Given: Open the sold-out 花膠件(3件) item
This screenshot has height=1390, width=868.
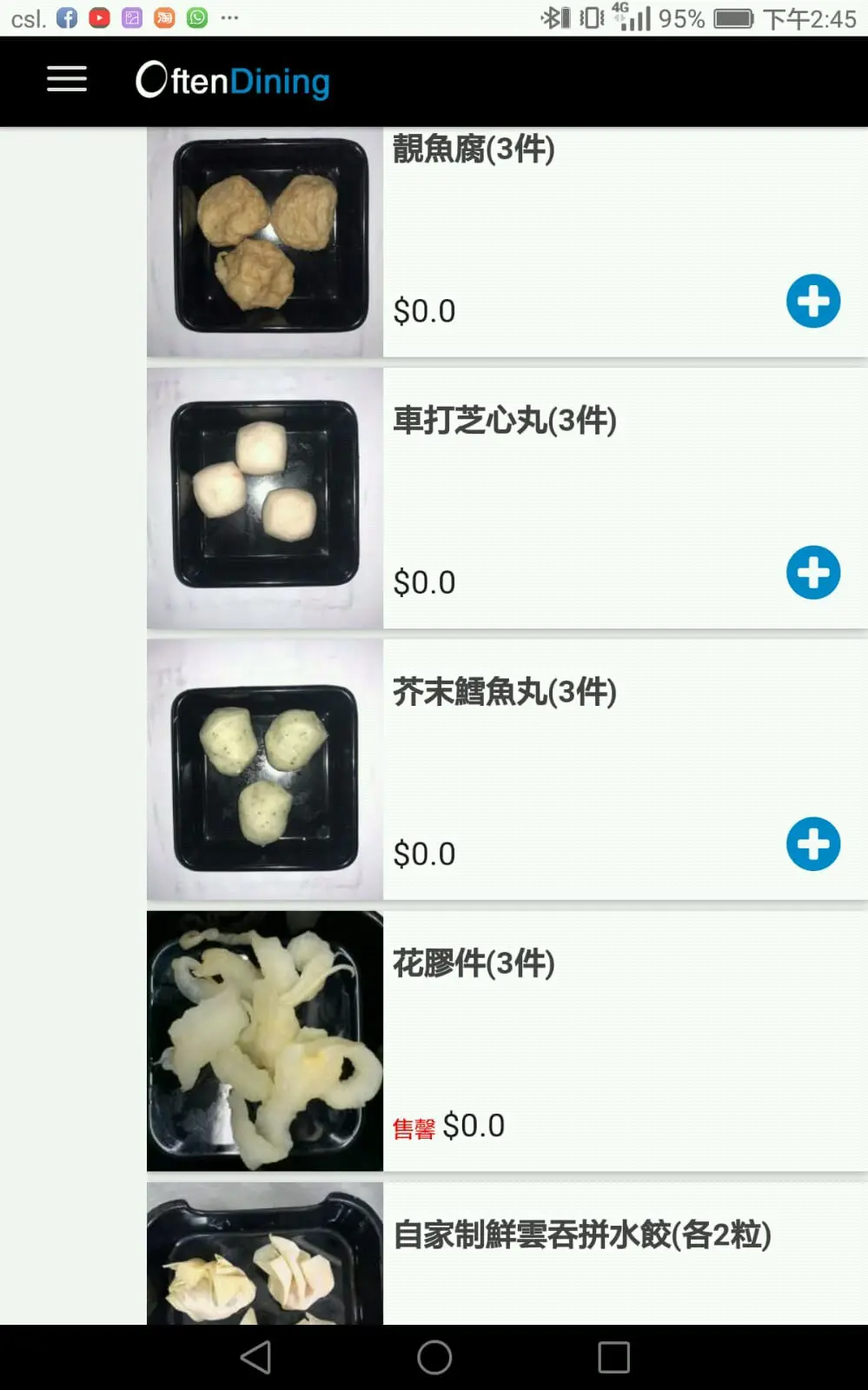Looking at the screenshot, I should (474, 963).
